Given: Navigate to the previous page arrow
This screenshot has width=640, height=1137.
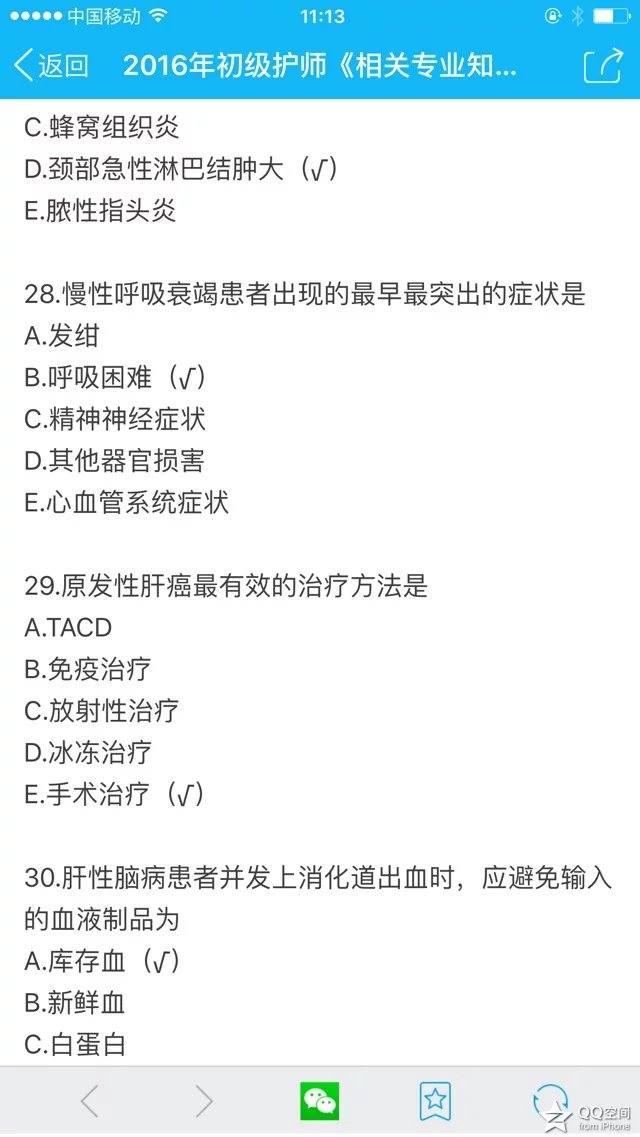Looking at the screenshot, I should pos(89,1101).
